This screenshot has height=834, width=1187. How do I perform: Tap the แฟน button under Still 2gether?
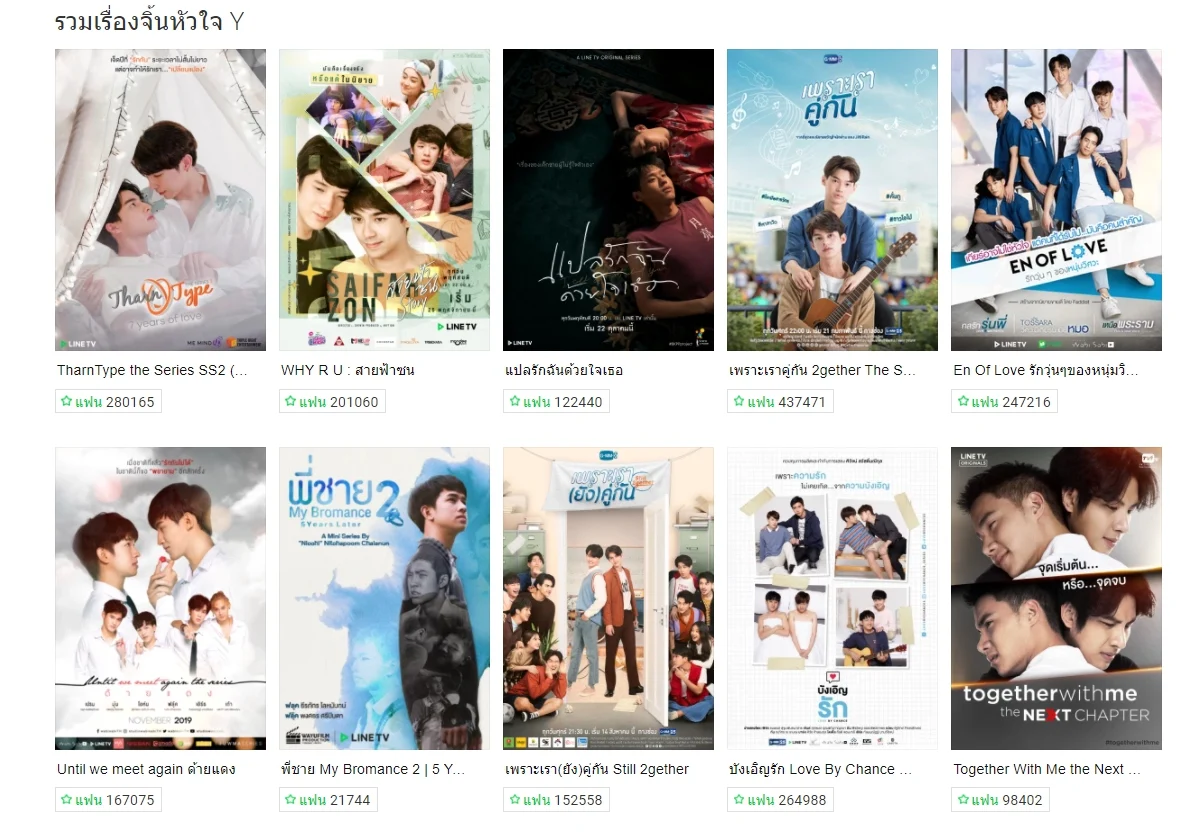click(555, 800)
